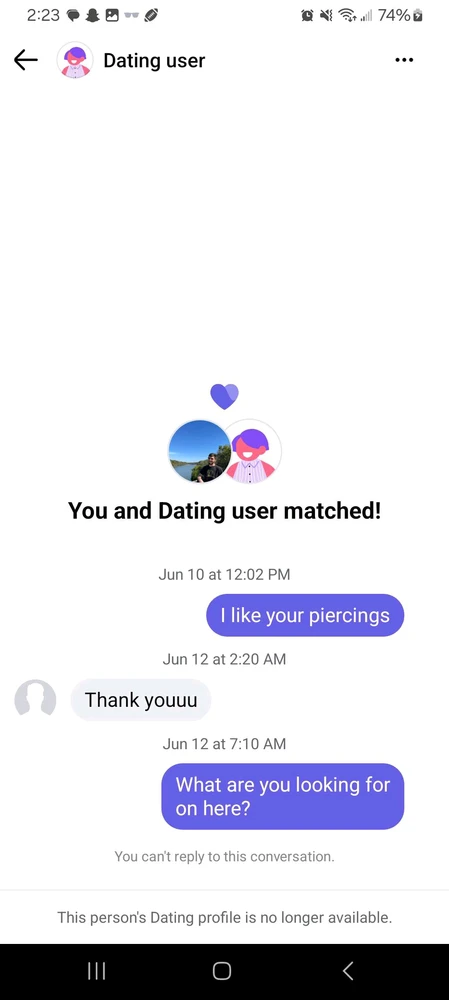Tap the system back button
The height and width of the screenshot is (1000, 449).
pyautogui.click(x=348, y=971)
